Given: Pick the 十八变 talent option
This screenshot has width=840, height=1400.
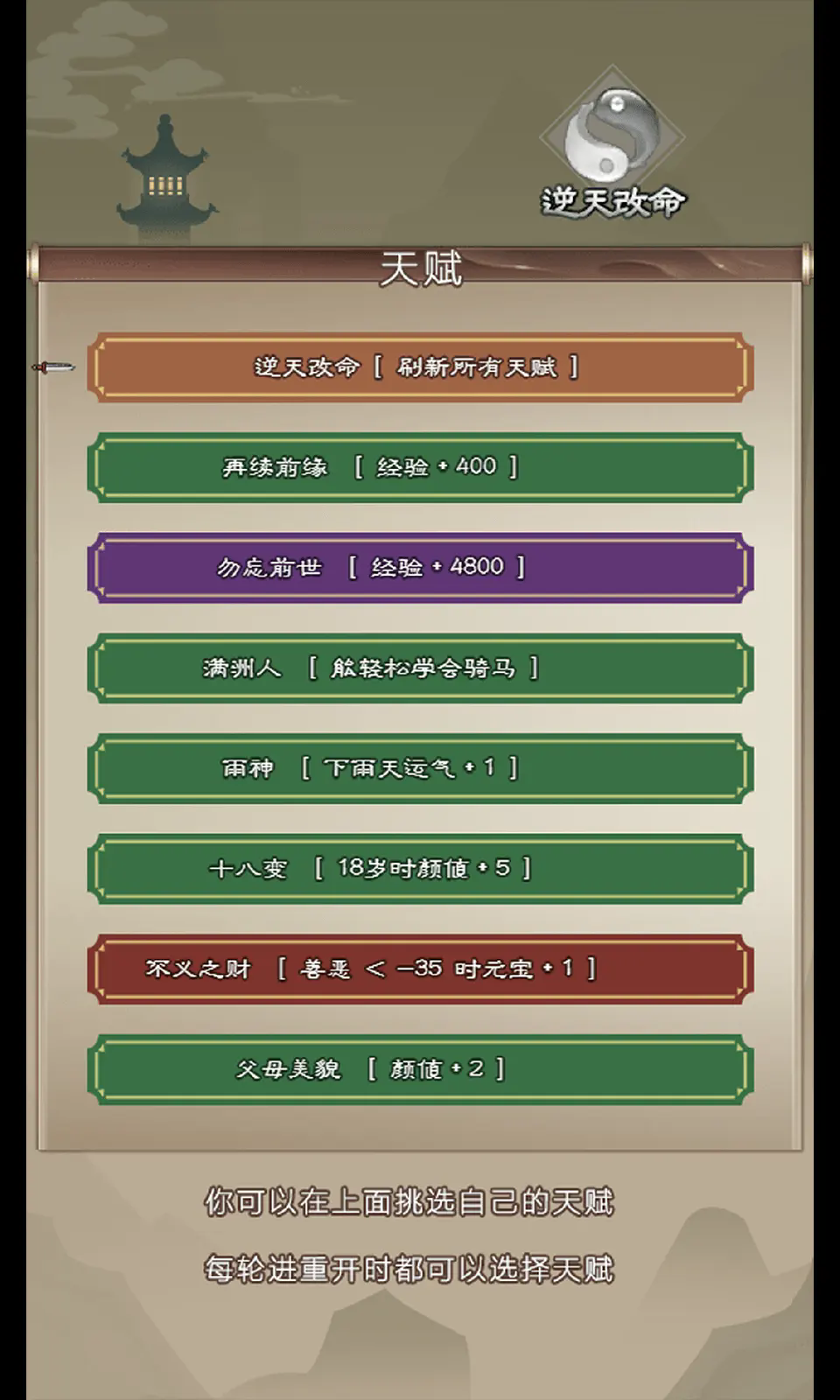Looking at the screenshot, I should (x=420, y=868).
